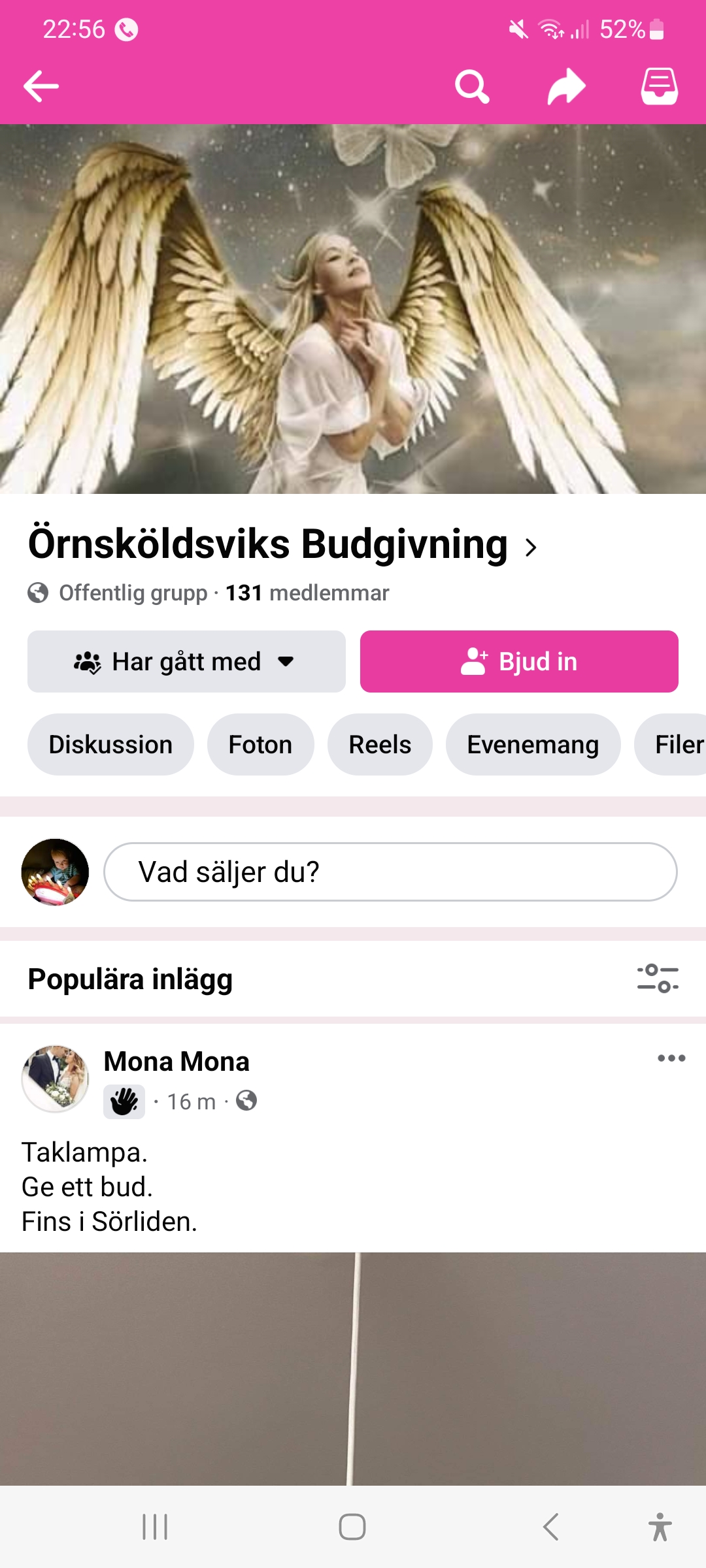Switch to the Reels tab
Viewport: 706px width, 1568px height.
pyautogui.click(x=380, y=745)
